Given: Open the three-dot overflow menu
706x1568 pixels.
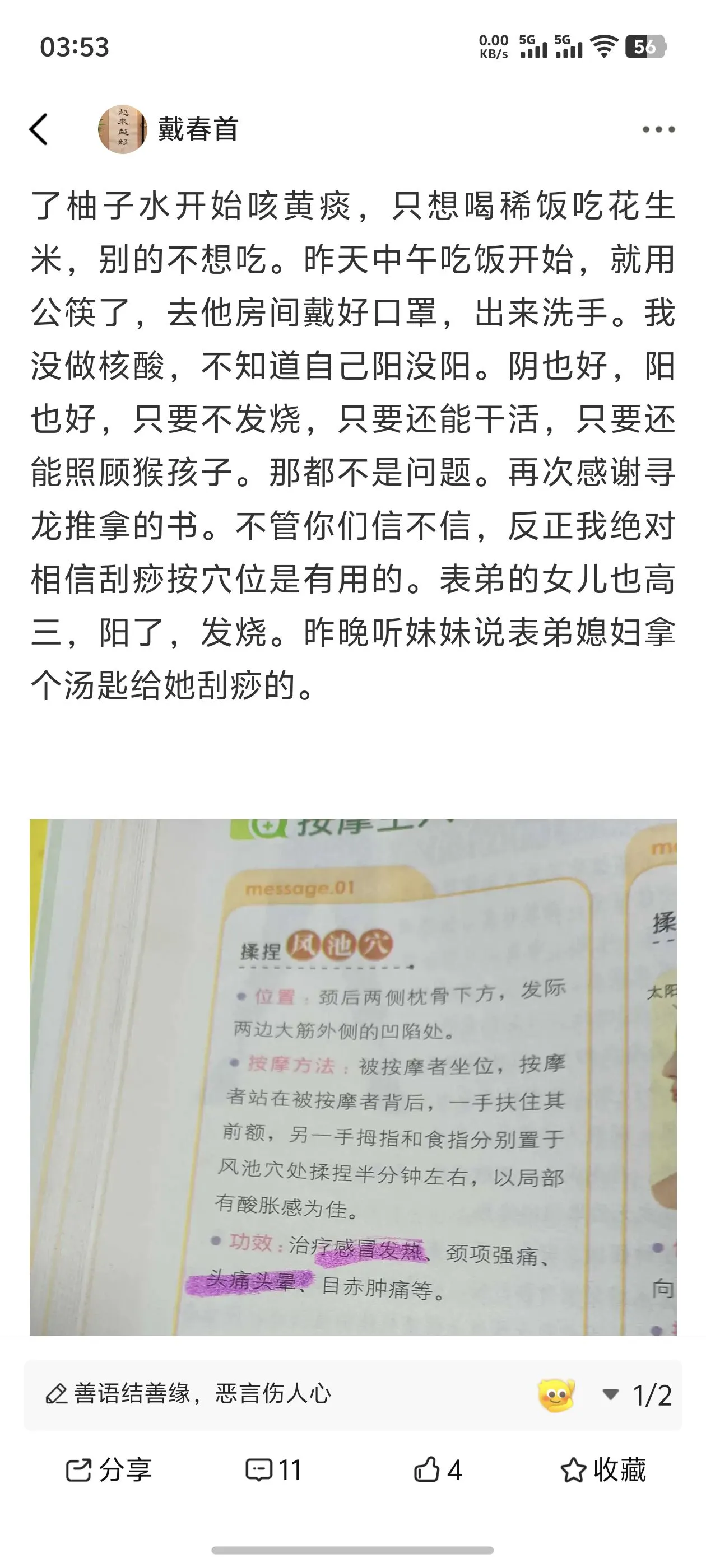Looking at the screenshot, I should pos(658,129).
